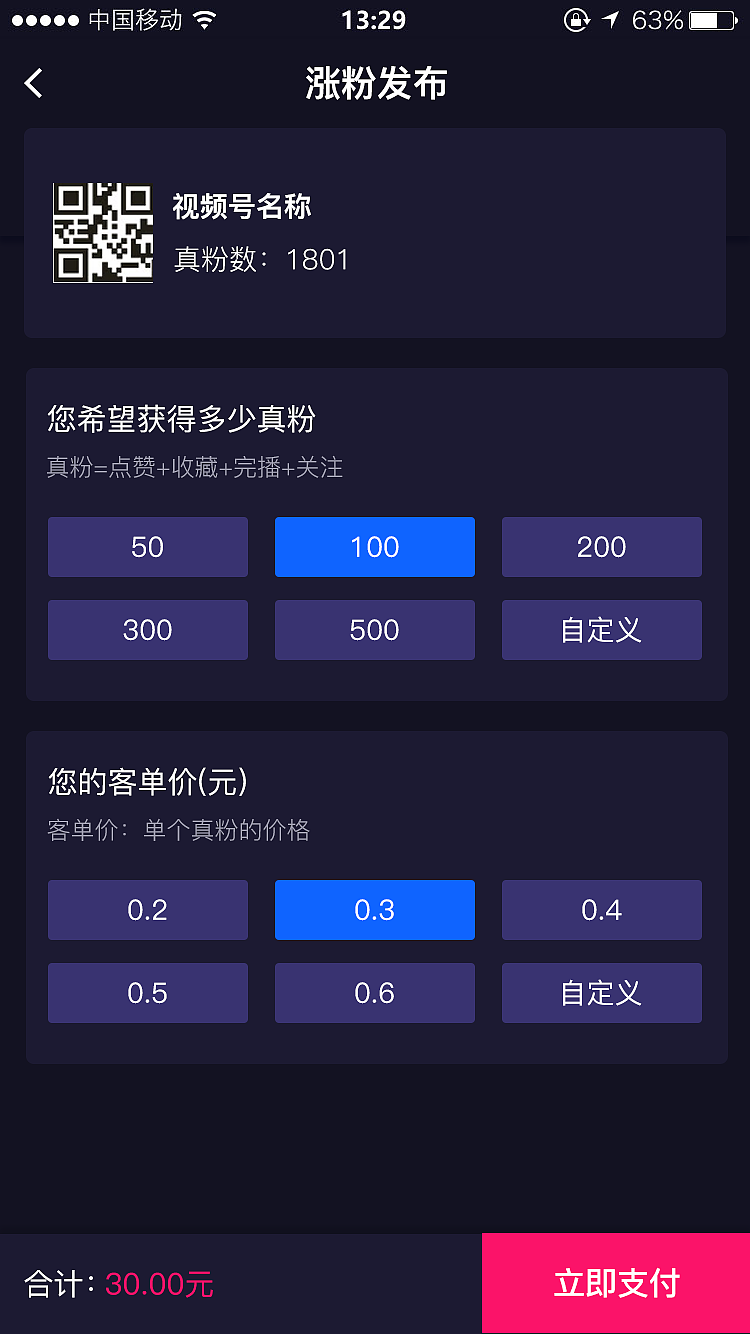Tap 立即支付 to pay now

(x=616, y=1283)
